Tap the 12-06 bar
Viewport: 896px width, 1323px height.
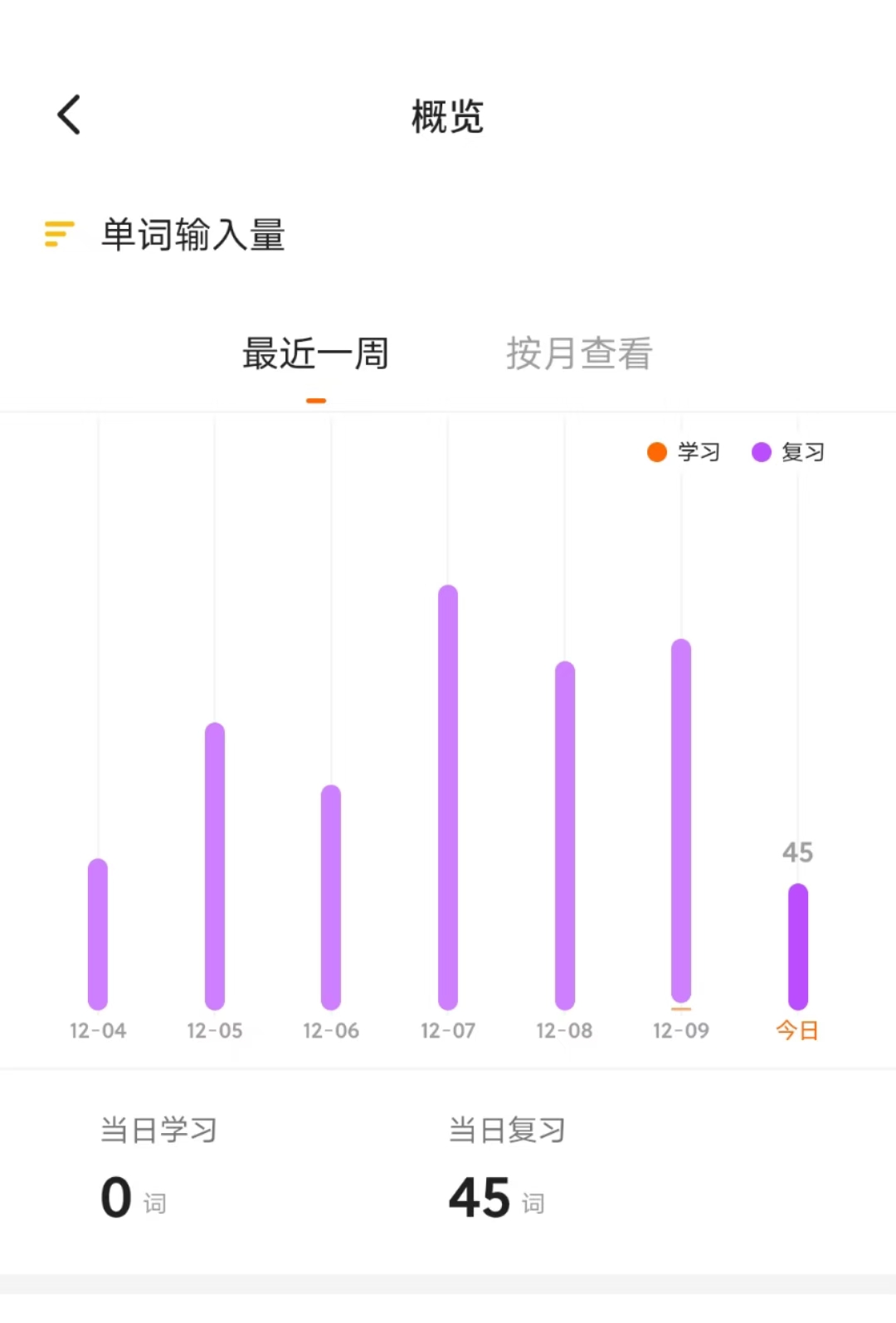point(331,897)
